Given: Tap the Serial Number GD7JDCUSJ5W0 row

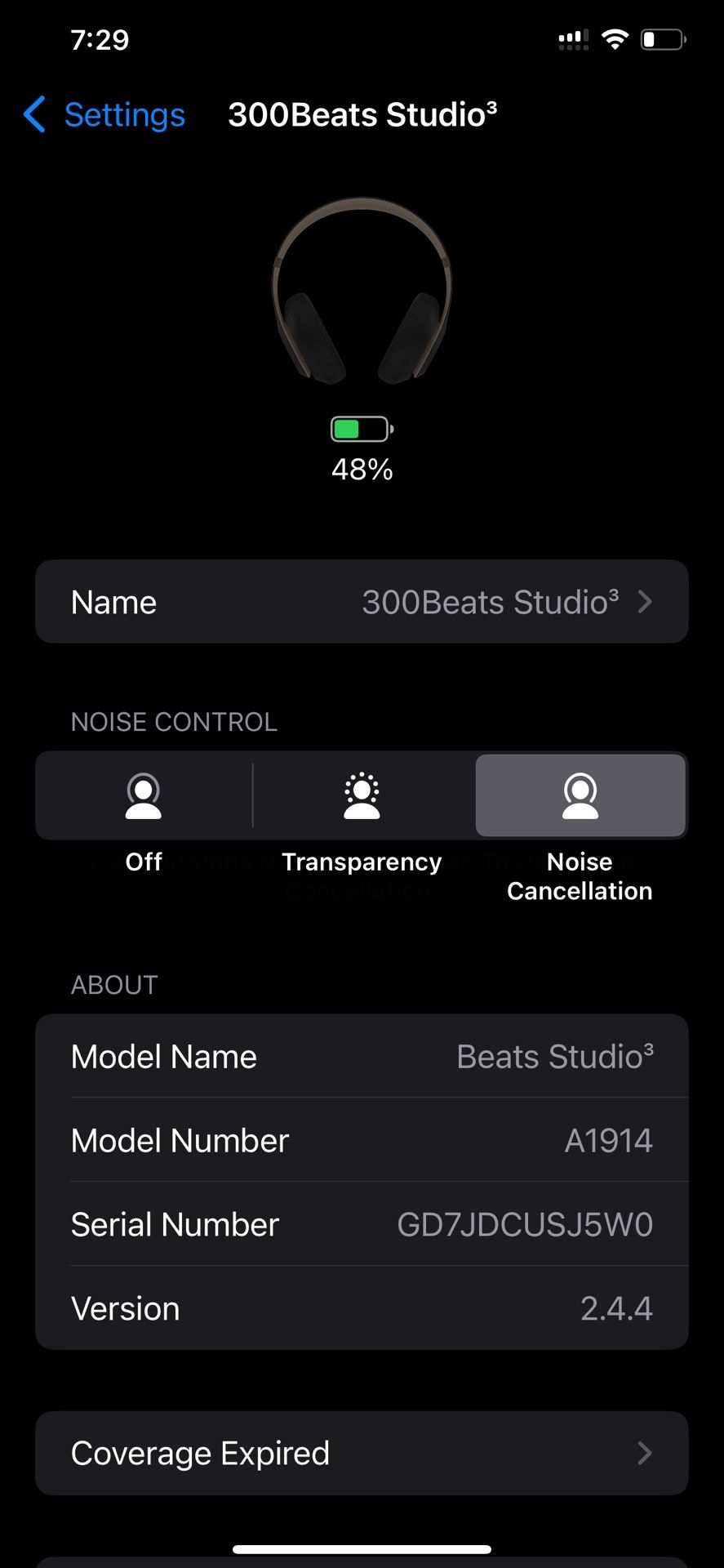Looking at the screenshot, I should tap(362, 1224).
